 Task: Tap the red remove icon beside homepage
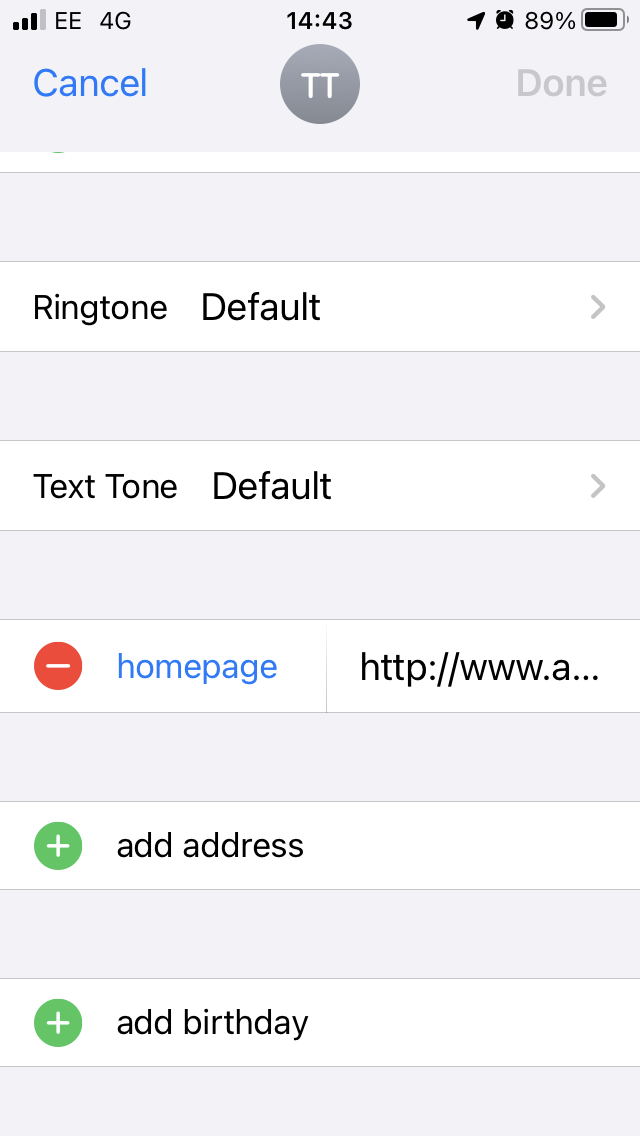pos(58,666)
